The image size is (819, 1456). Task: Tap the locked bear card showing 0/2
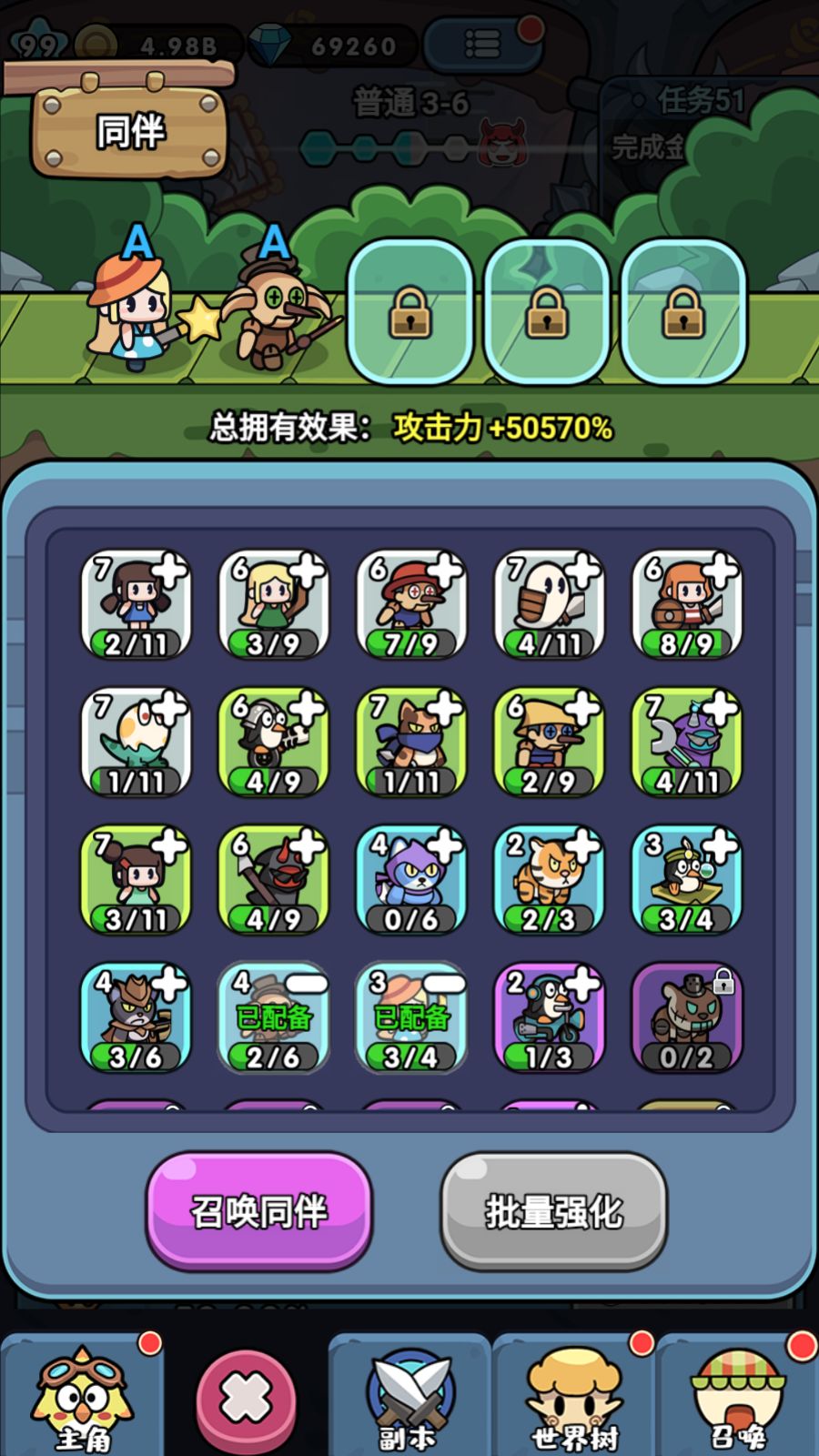click(687, 1018)
